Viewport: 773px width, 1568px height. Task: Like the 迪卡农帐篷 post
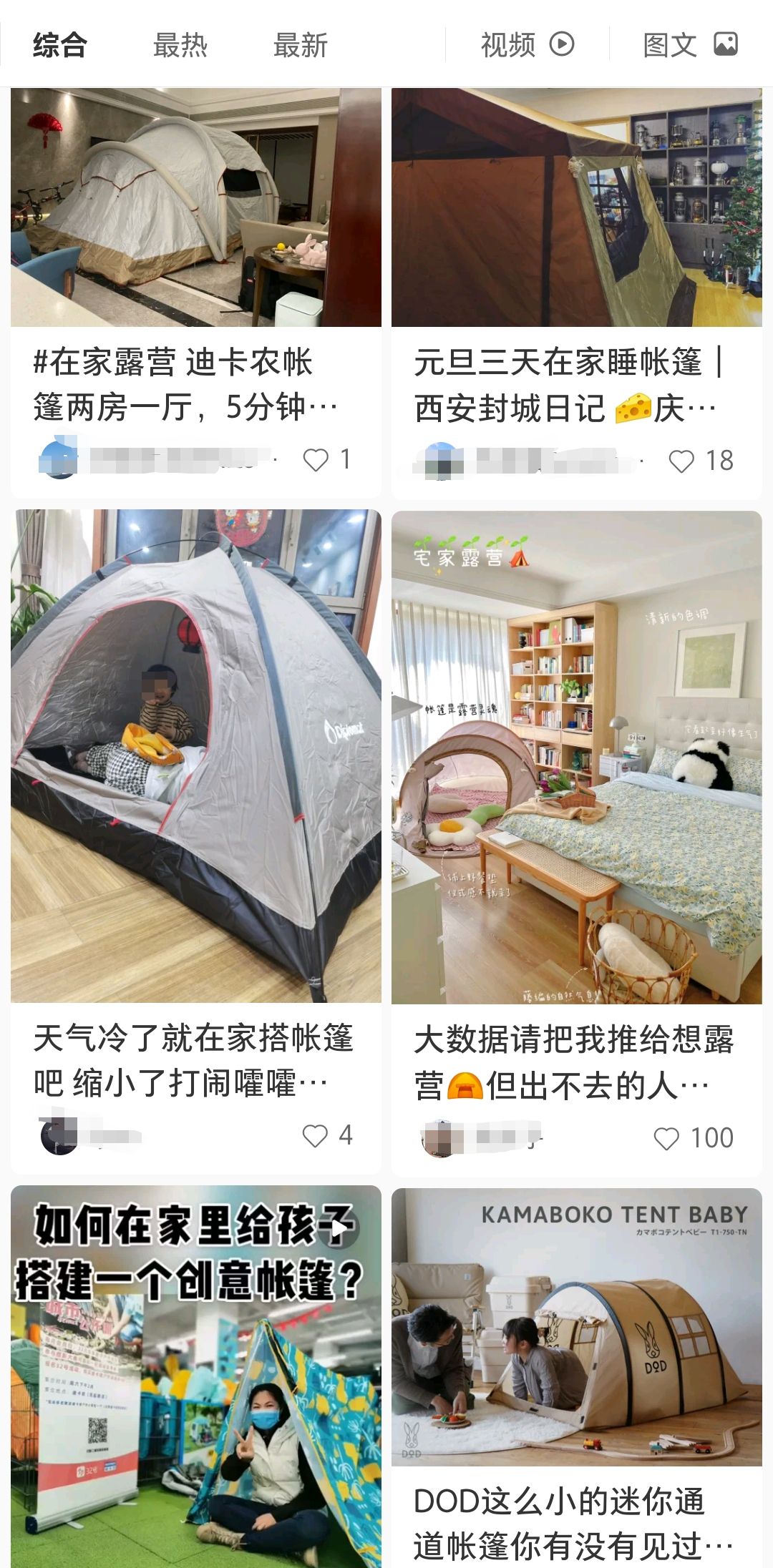[x=316, y=460]
